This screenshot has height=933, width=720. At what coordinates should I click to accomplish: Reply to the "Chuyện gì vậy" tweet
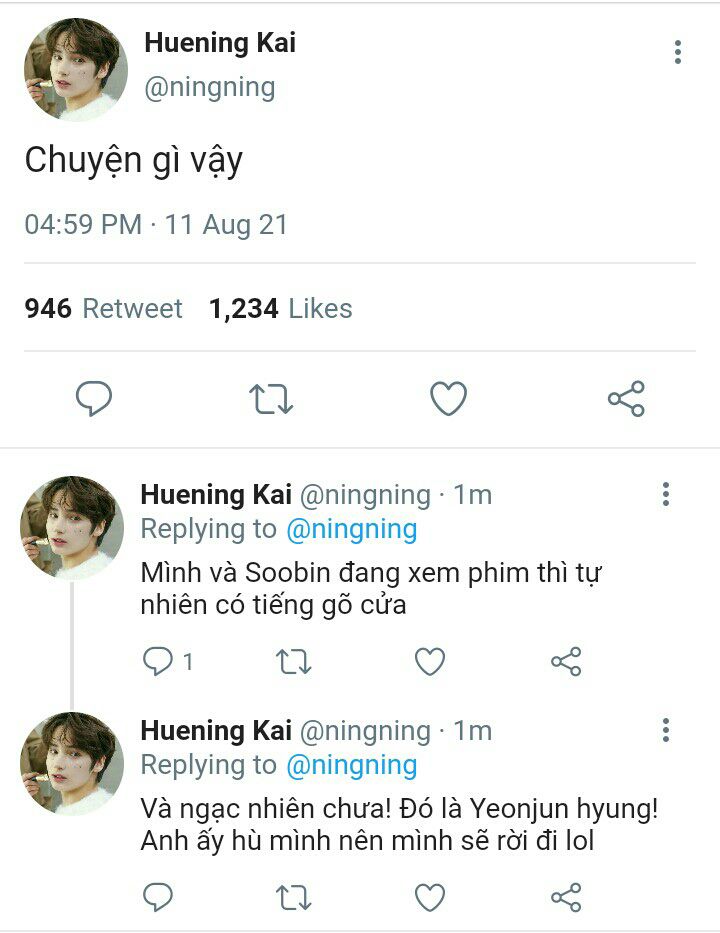[94, 399]
